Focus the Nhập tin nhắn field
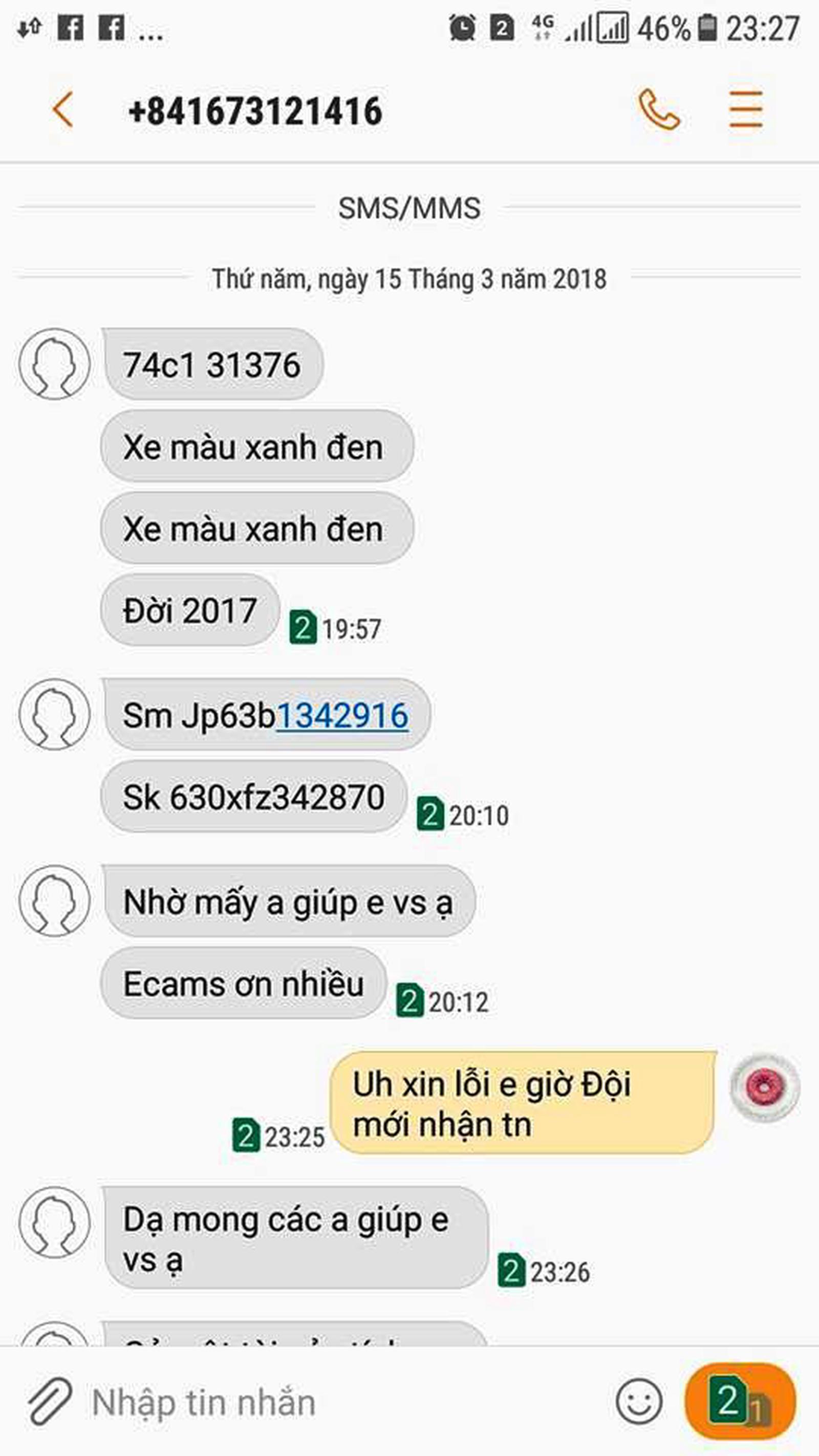 tap(339, 1403)
